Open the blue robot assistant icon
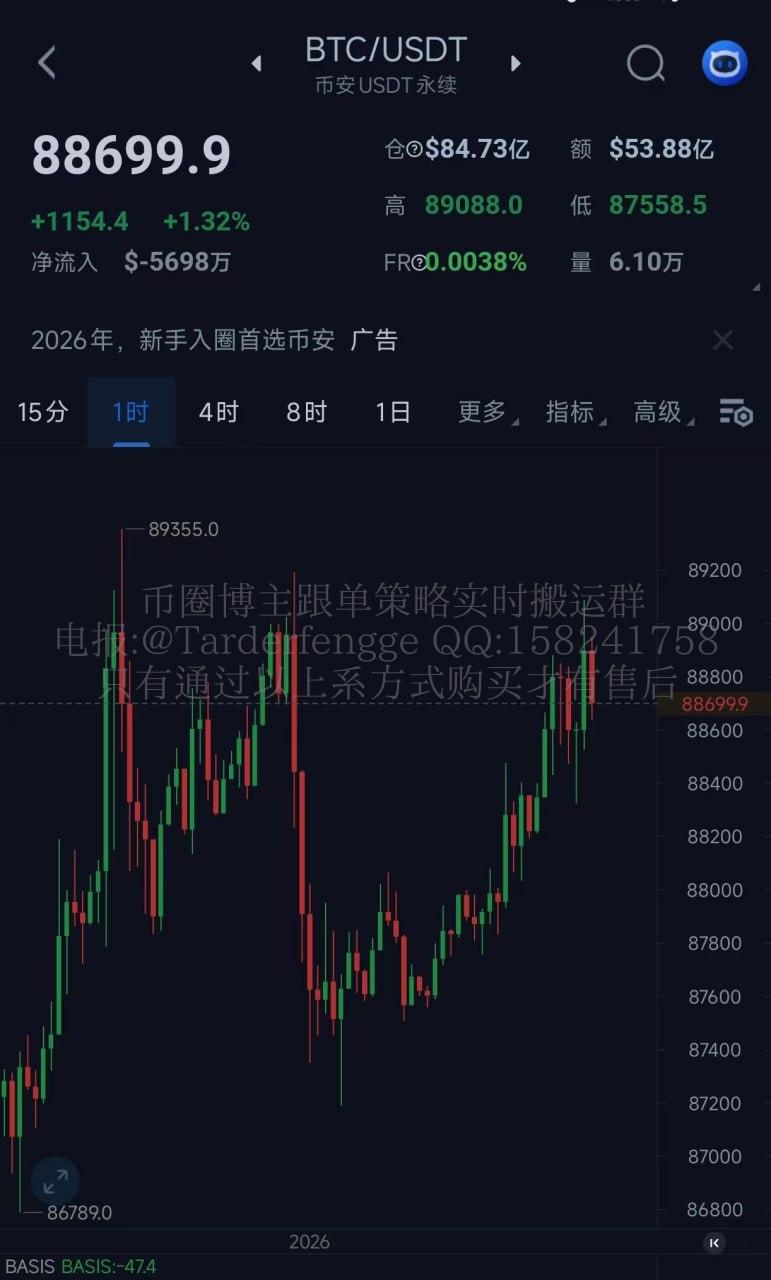 pos(724,63)
